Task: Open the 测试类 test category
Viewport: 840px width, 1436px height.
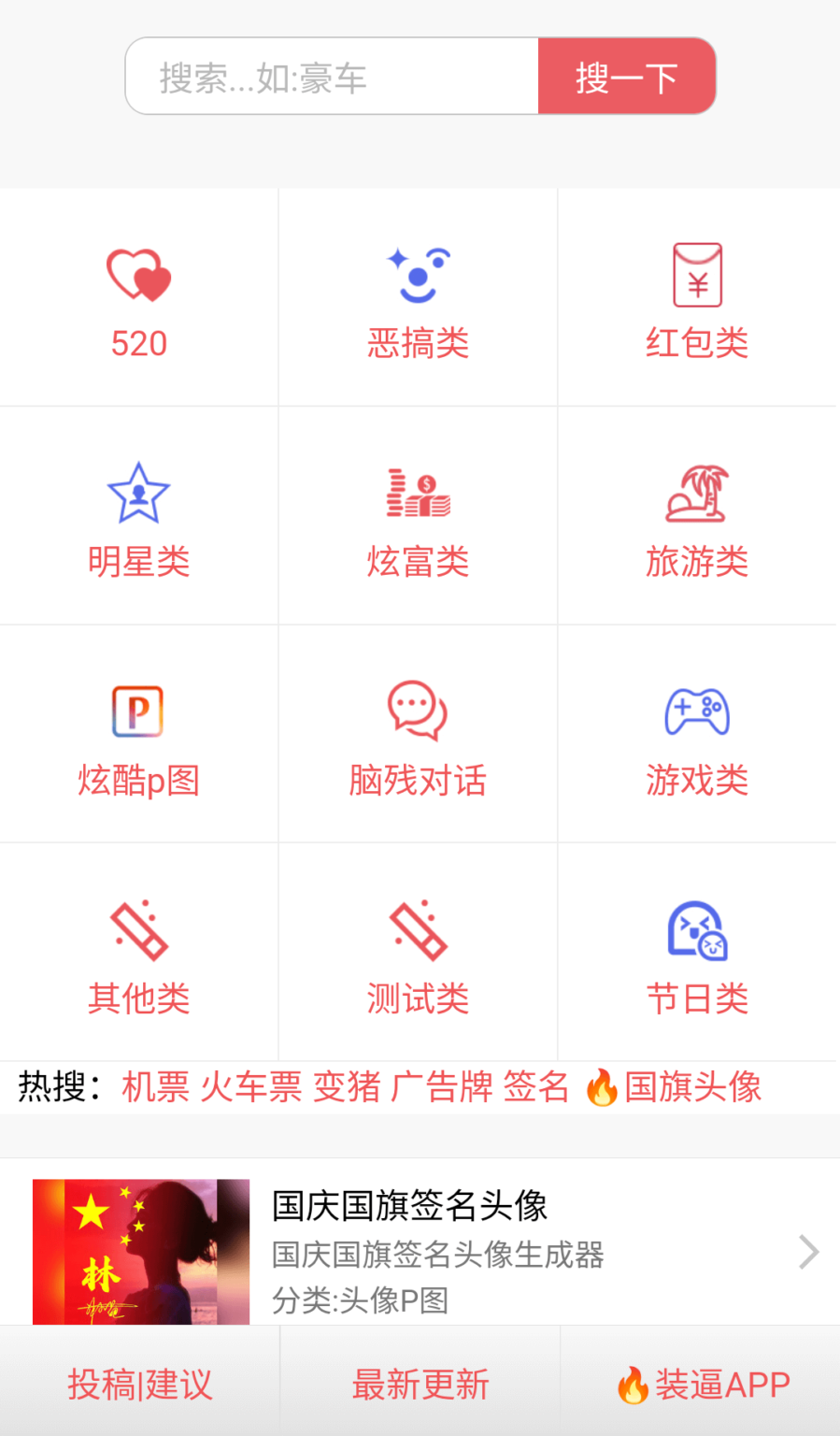Action: tap(419, 952)
